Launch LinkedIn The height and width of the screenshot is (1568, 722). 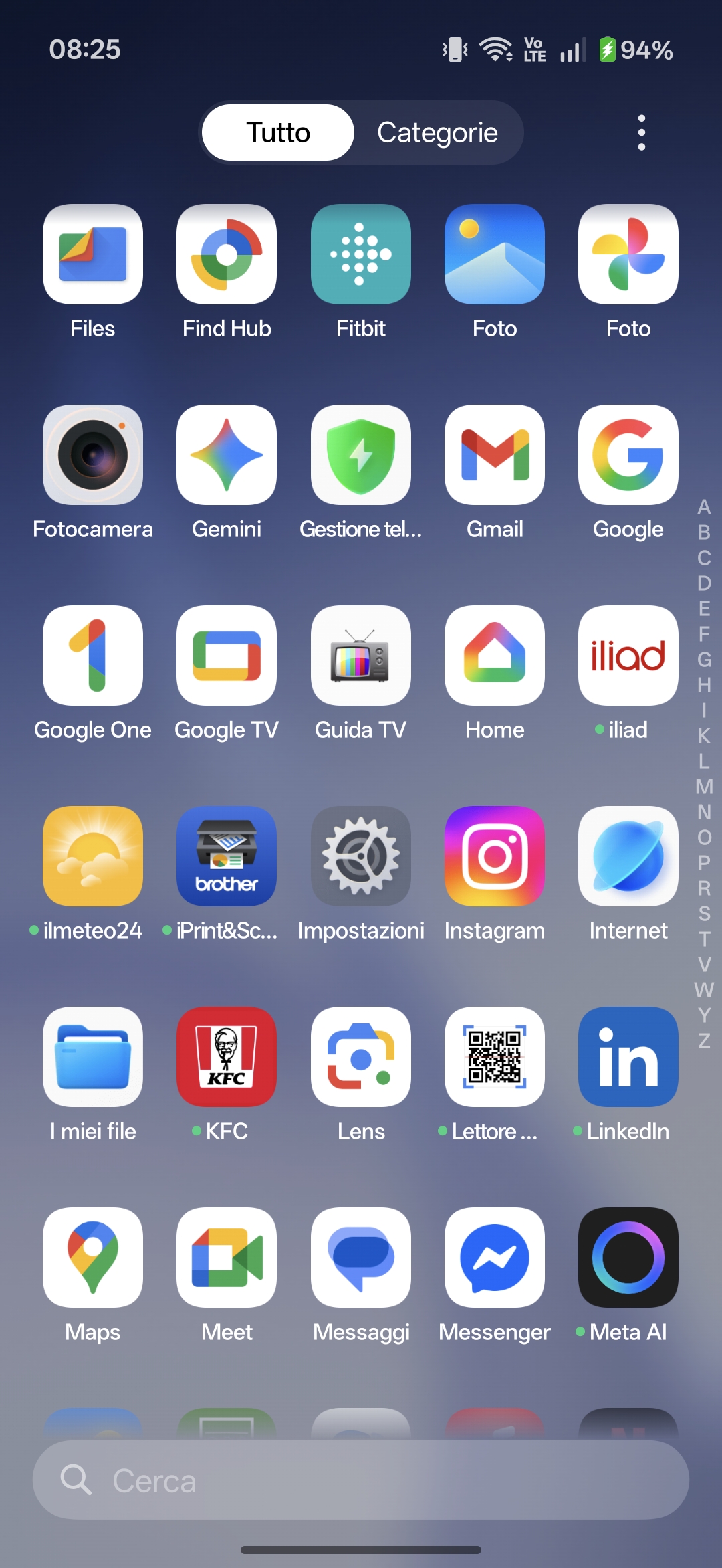pos(628,1057)
